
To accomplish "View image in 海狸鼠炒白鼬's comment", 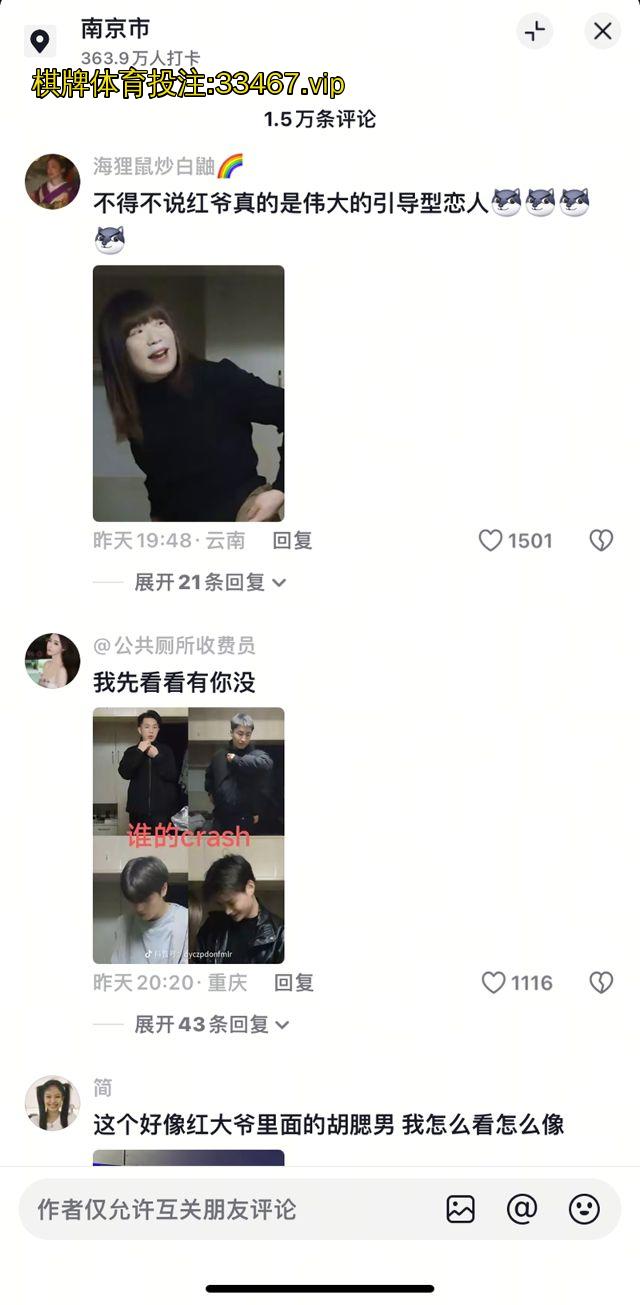I will click(x=188, y=393).
